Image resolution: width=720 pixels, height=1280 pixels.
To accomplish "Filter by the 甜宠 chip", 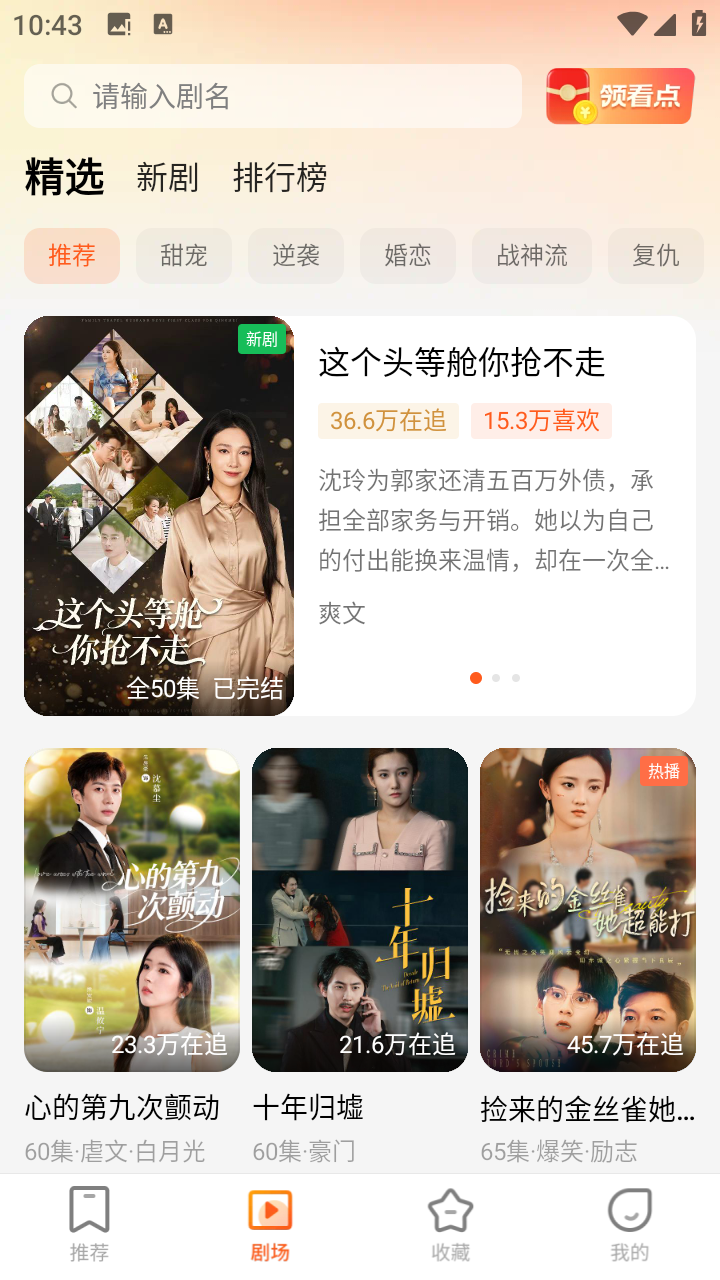I will [x=184, y=256].
